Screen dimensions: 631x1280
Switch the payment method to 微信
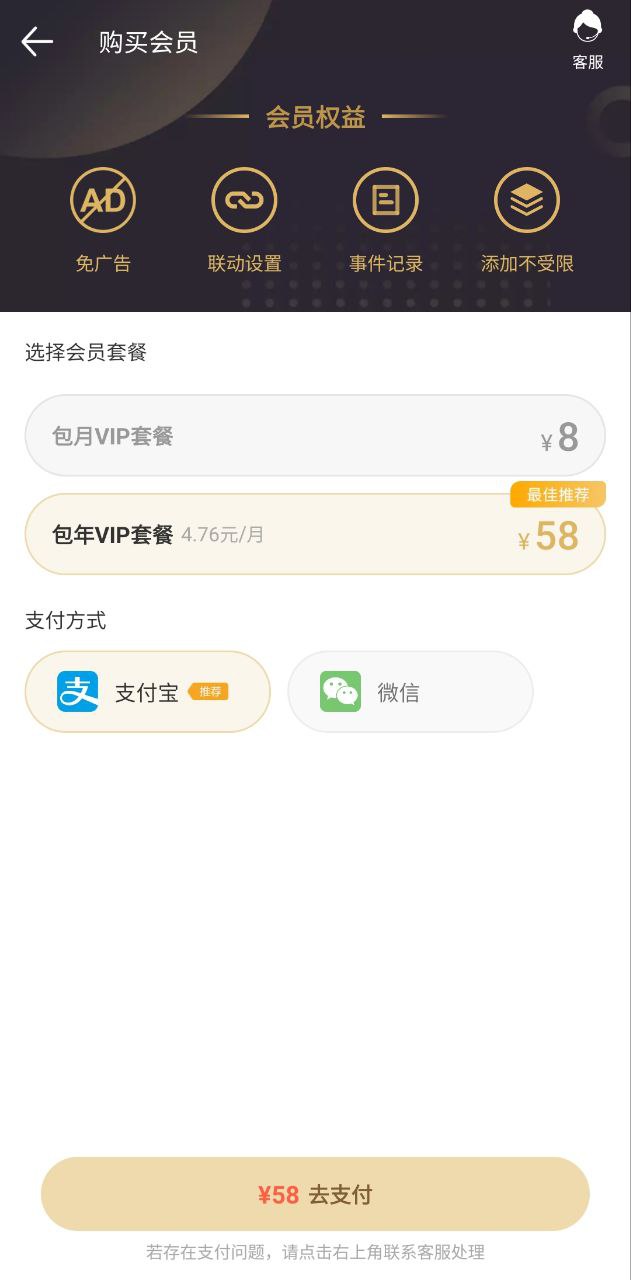(x=410, y=692)
